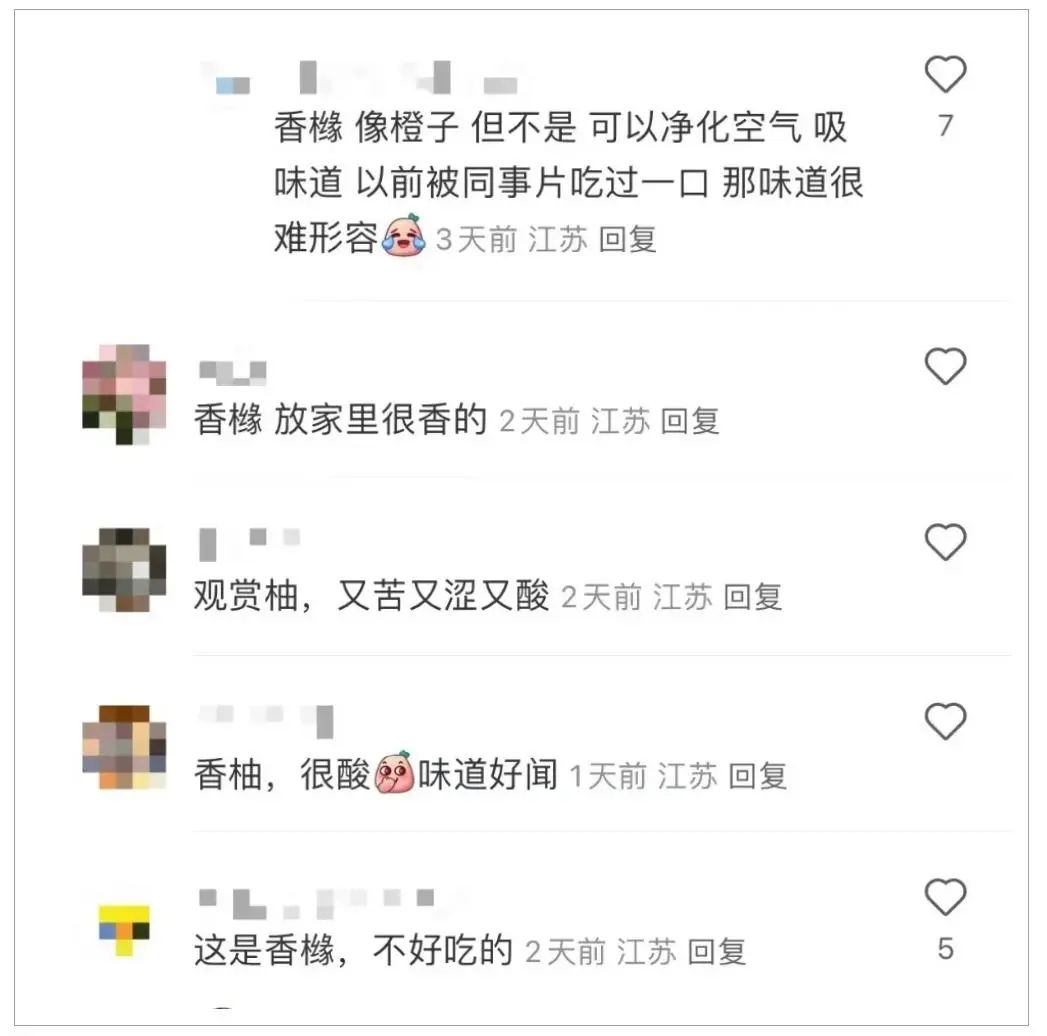Reply to the 香柚，很酸 comment
Viewport: 1047px width, 1036px height.
click(x=757, y=775)
